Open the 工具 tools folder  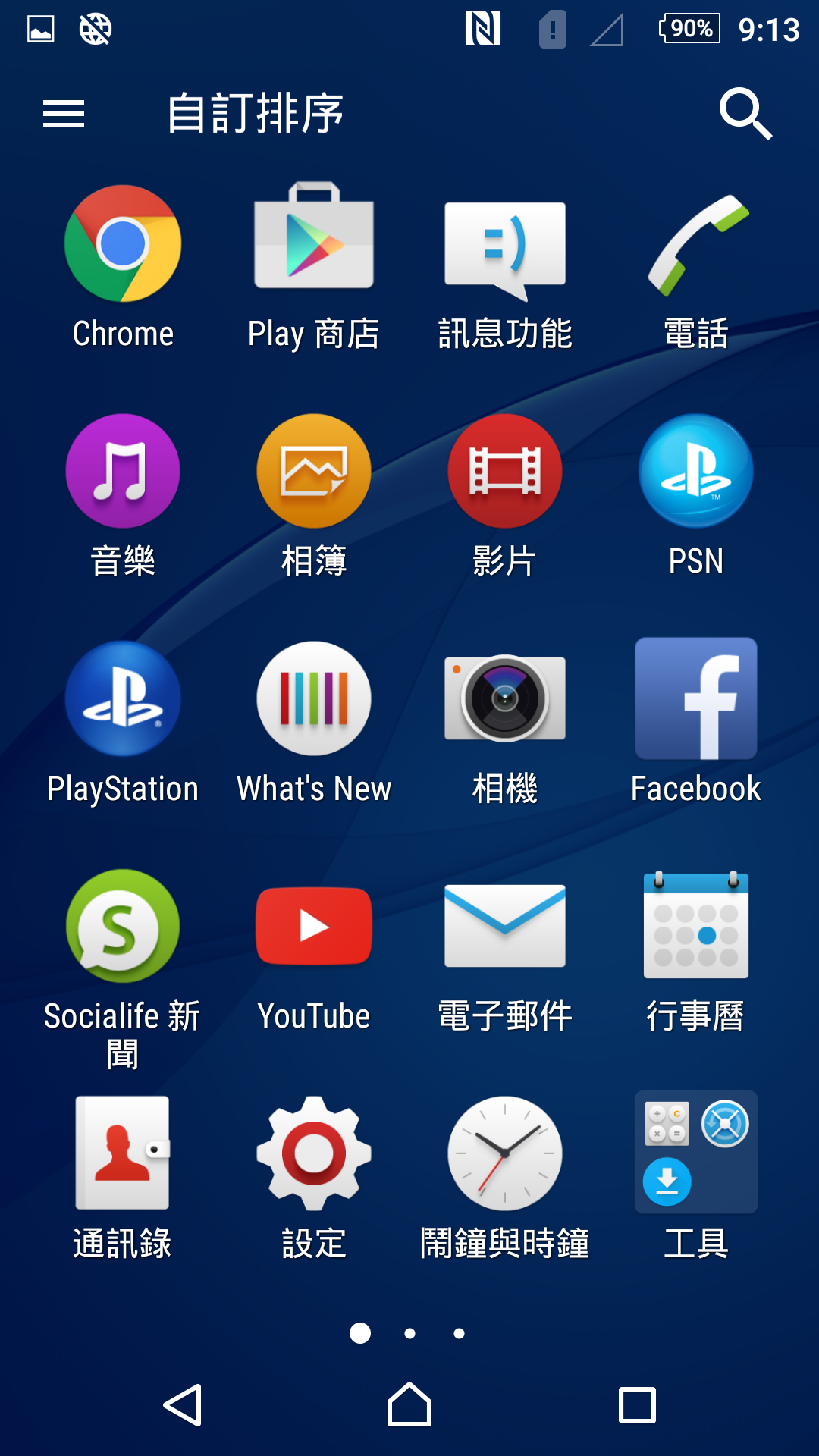[x=696, y=1154]
